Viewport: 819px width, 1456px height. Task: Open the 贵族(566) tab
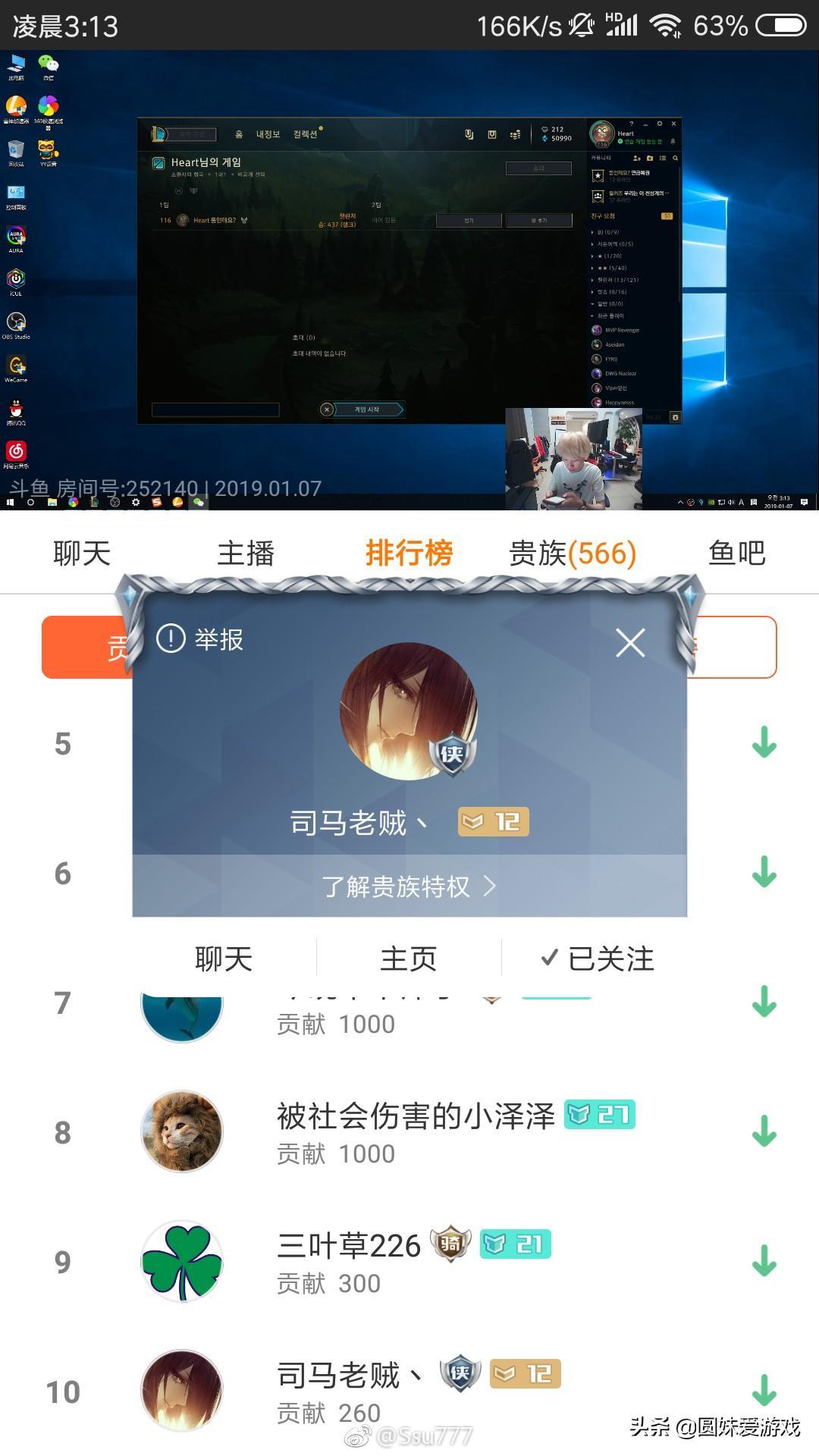pyautogui.click(x=573, y=553)
